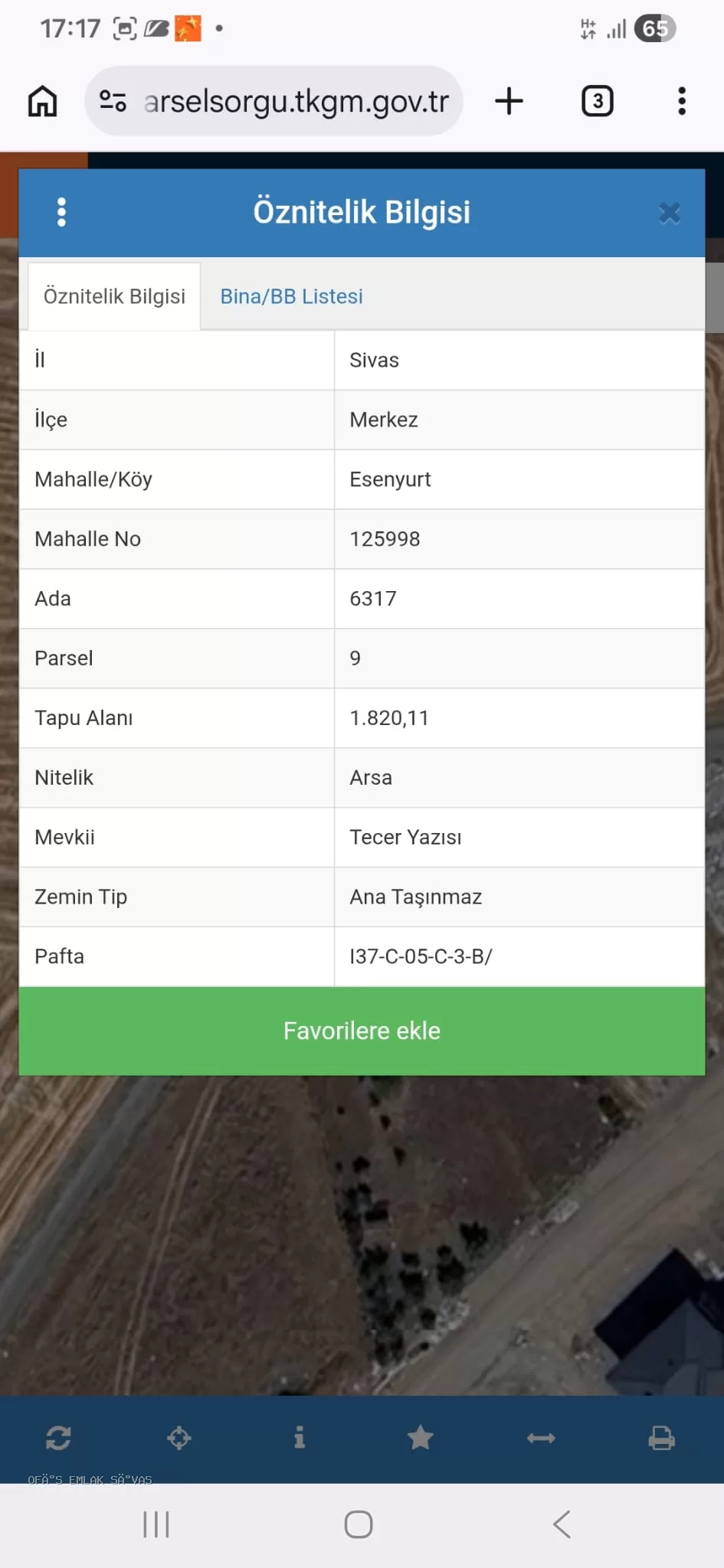Go to browser home page
724x1568 pixels.
click(x=43, y=101)
